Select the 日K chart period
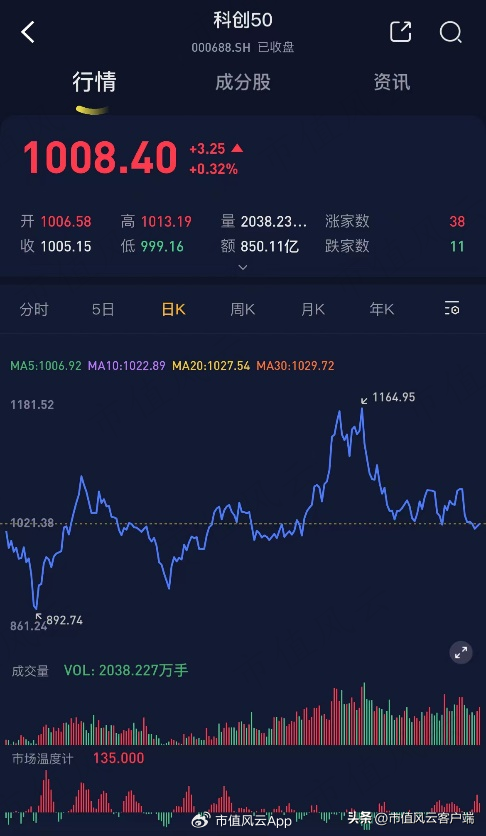Screen dimensions: 486x836 coord(173,309)
